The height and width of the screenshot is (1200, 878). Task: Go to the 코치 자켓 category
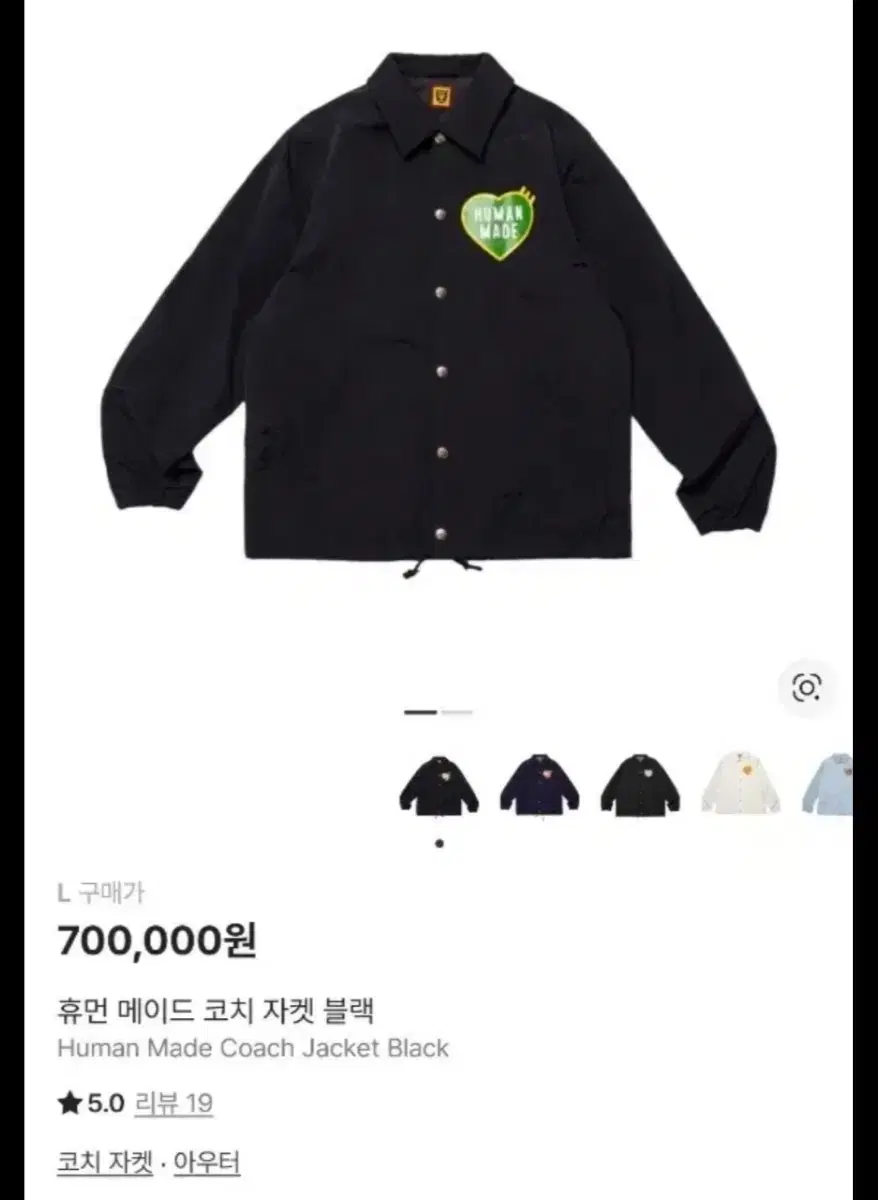tap(106, 1163)
